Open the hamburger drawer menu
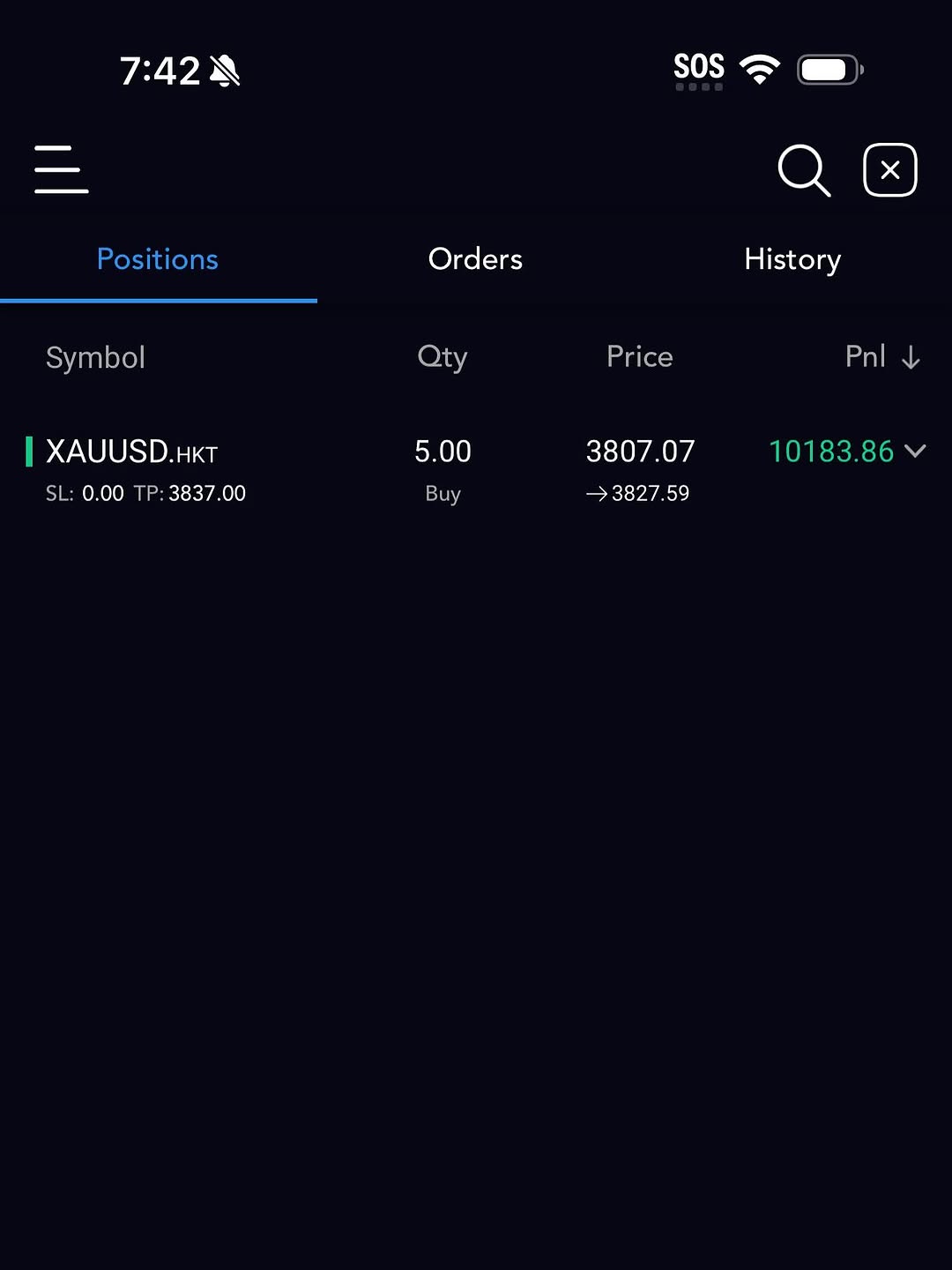Viewport: 952px width, 1270px height. click(x=62, y=169)
